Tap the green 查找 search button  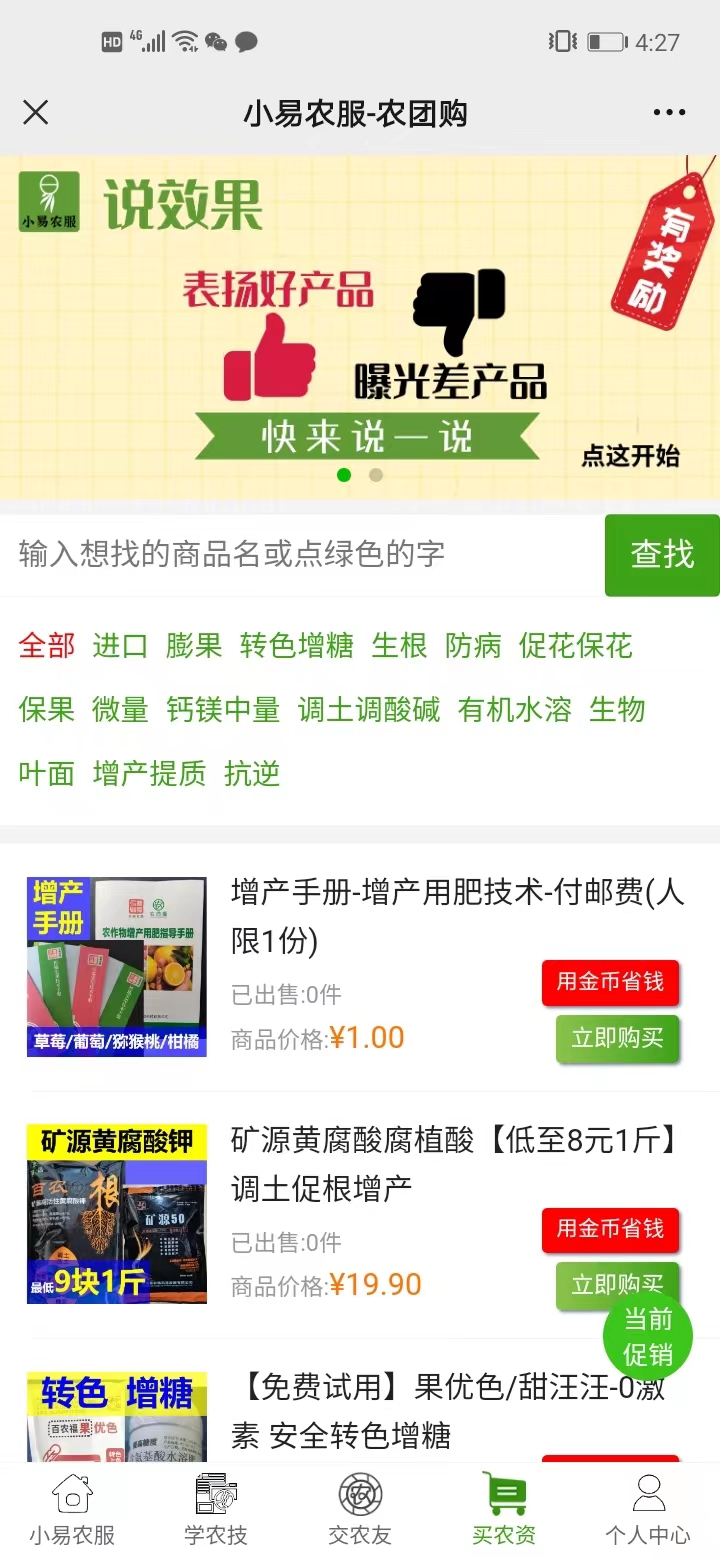coord(661,554)
